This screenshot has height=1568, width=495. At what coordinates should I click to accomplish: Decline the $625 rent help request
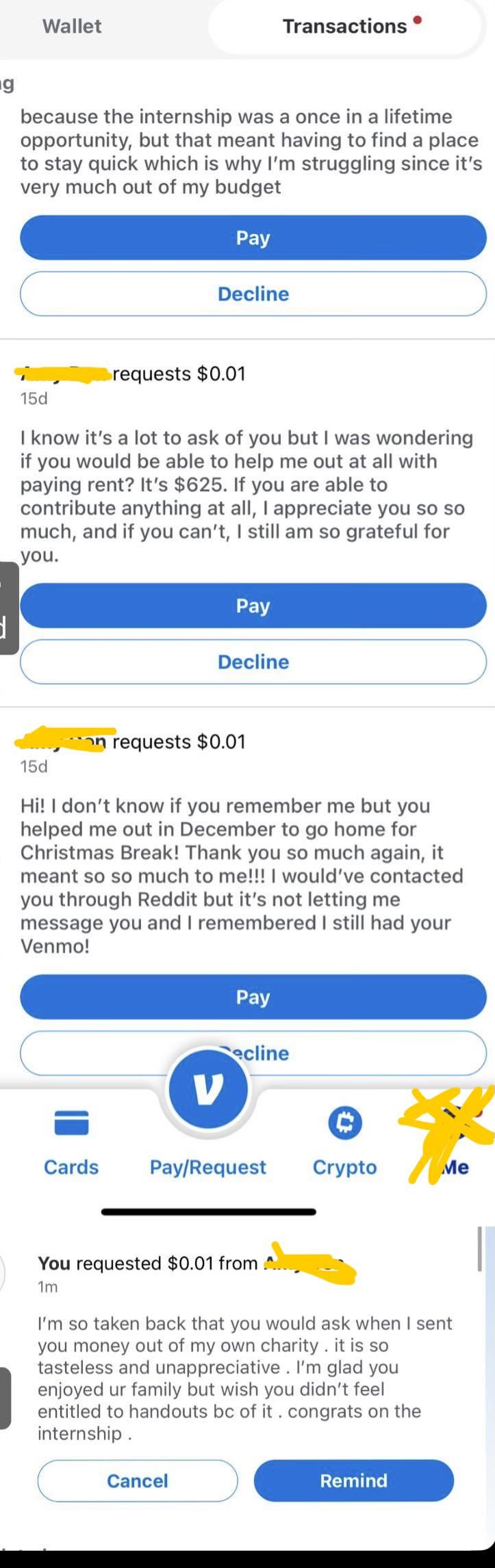coord(253,662)
